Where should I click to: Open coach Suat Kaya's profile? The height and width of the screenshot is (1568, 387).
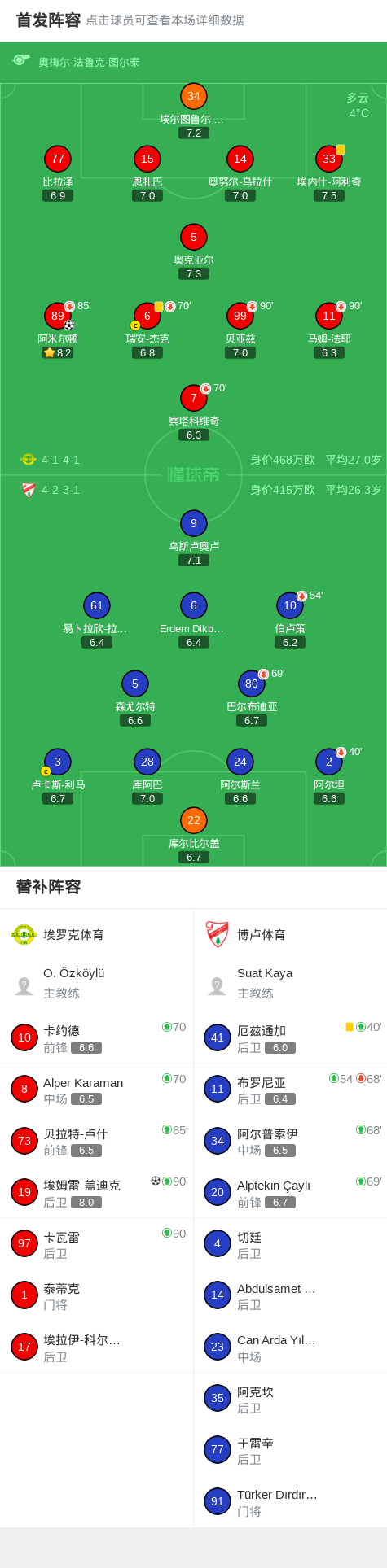click(290, 983)
